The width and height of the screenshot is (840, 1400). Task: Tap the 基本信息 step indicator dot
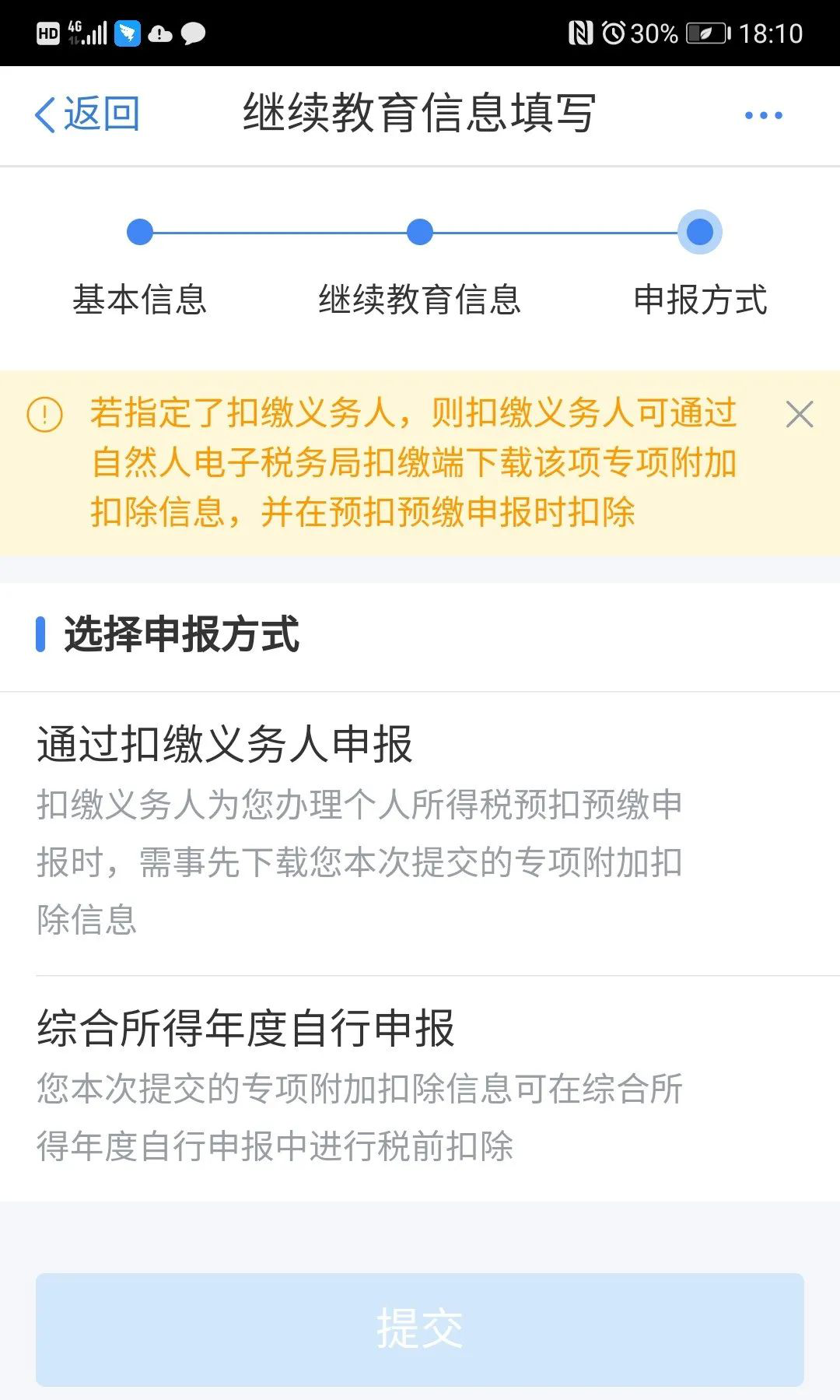[x=140, y=231]
